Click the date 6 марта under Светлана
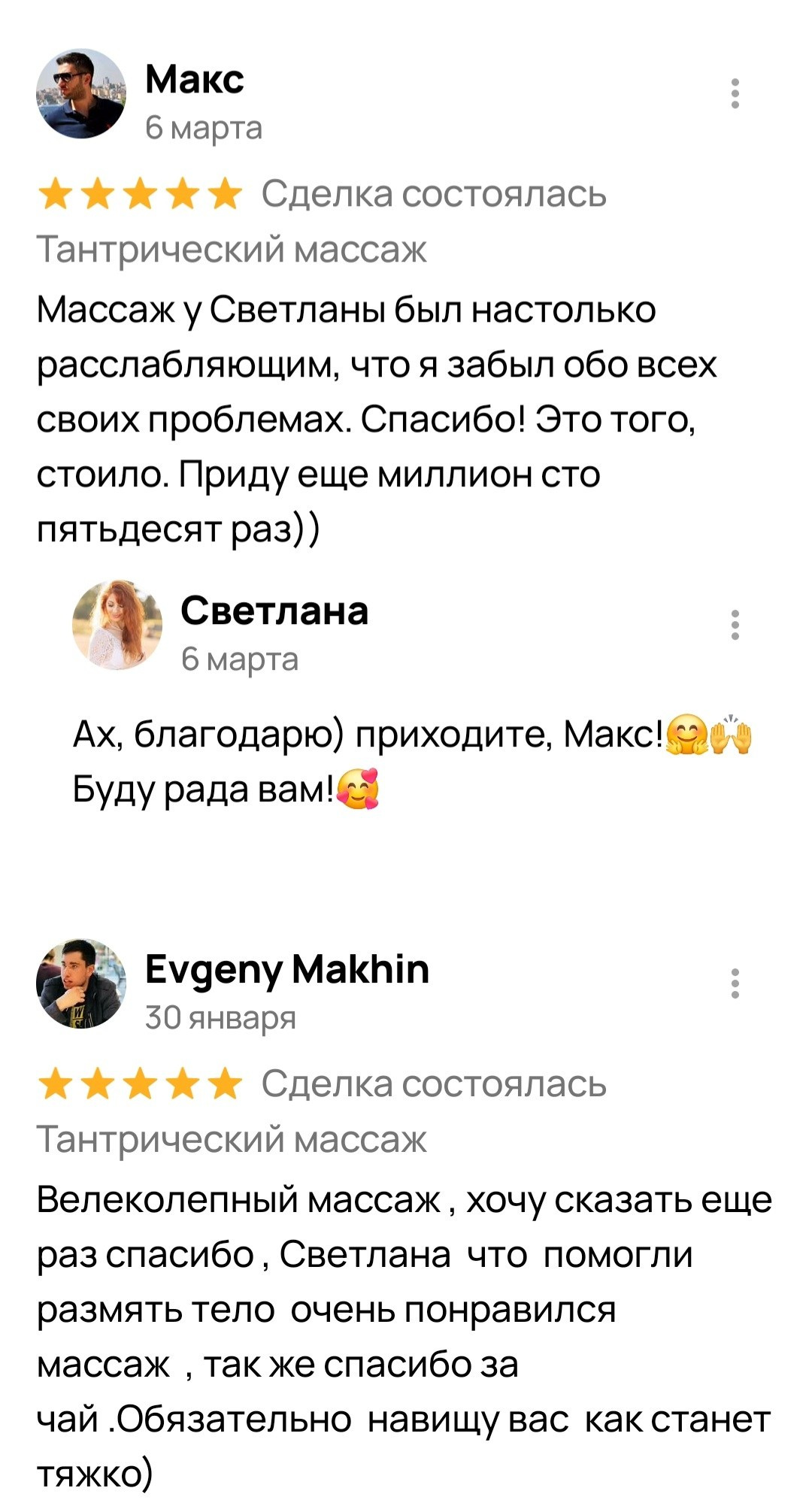This screenshot has width=812, height=1500. click(x=241, y=658)
